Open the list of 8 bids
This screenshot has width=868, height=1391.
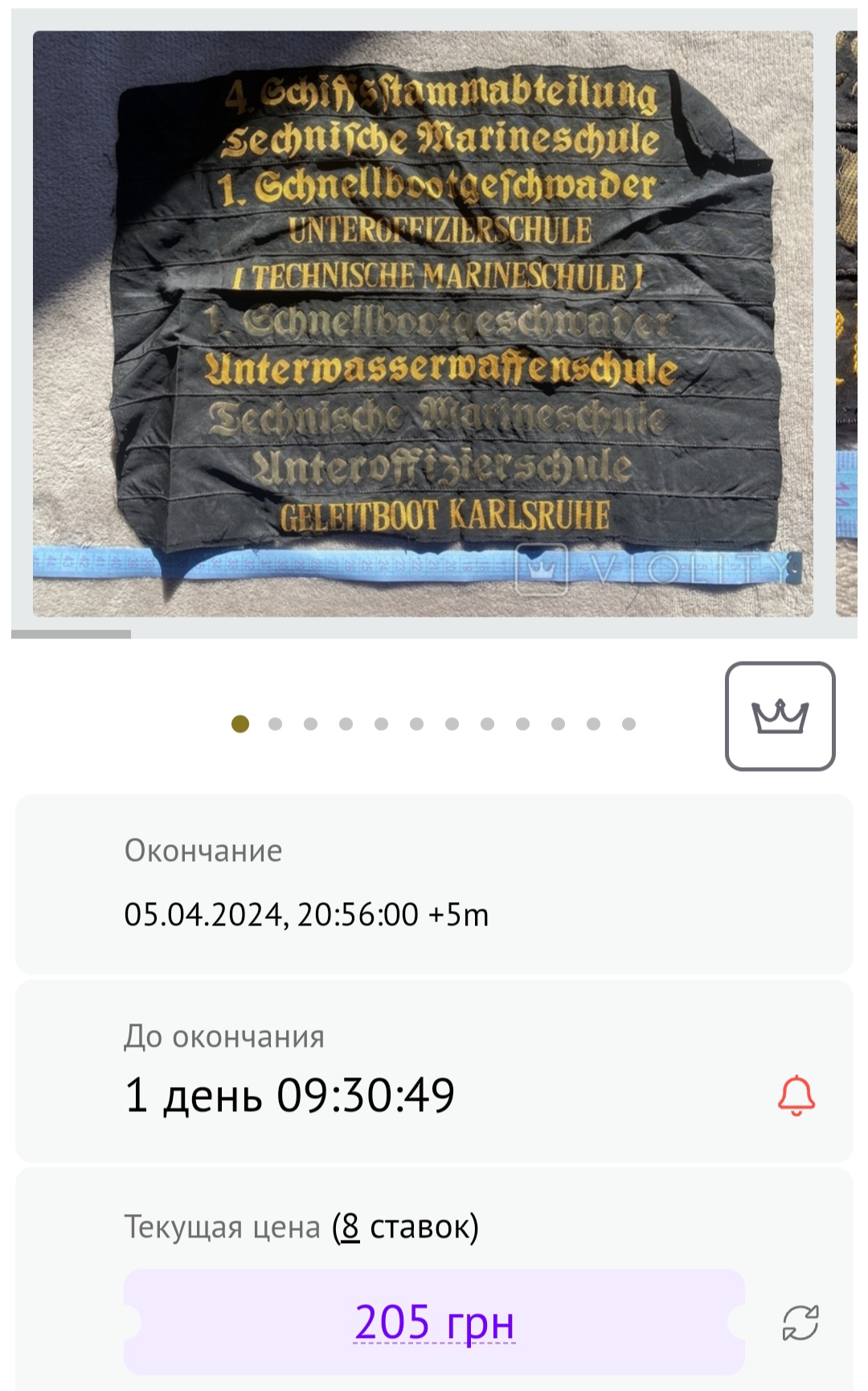click(350, 1227)
